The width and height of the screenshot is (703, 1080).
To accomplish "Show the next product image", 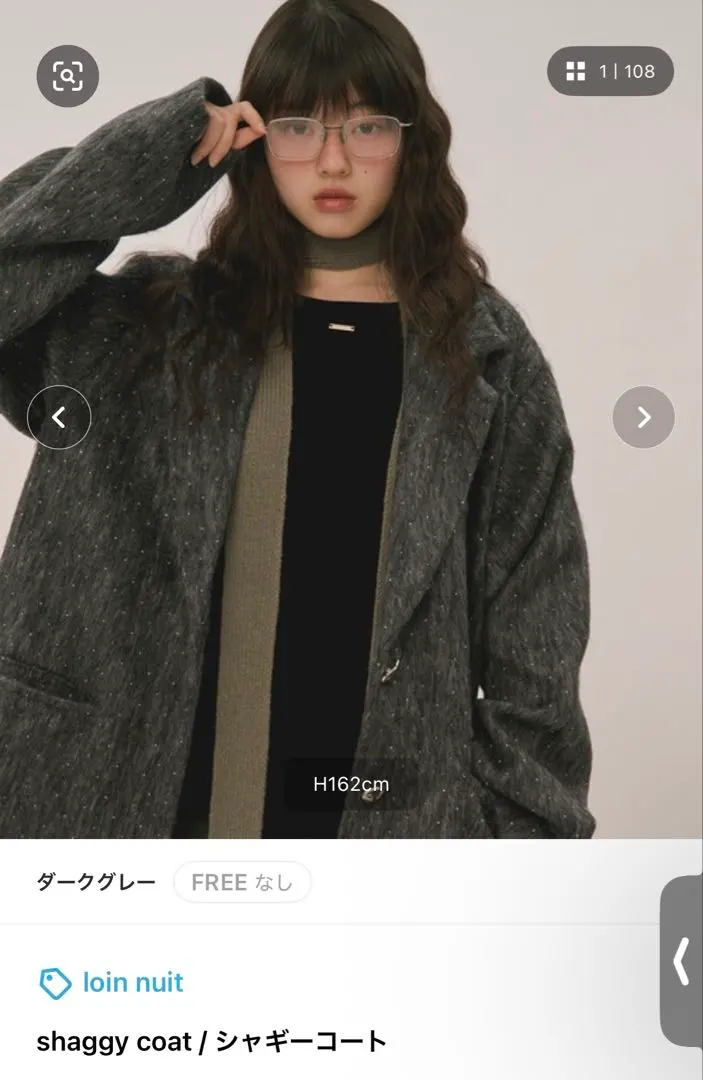I will (643, 417).
